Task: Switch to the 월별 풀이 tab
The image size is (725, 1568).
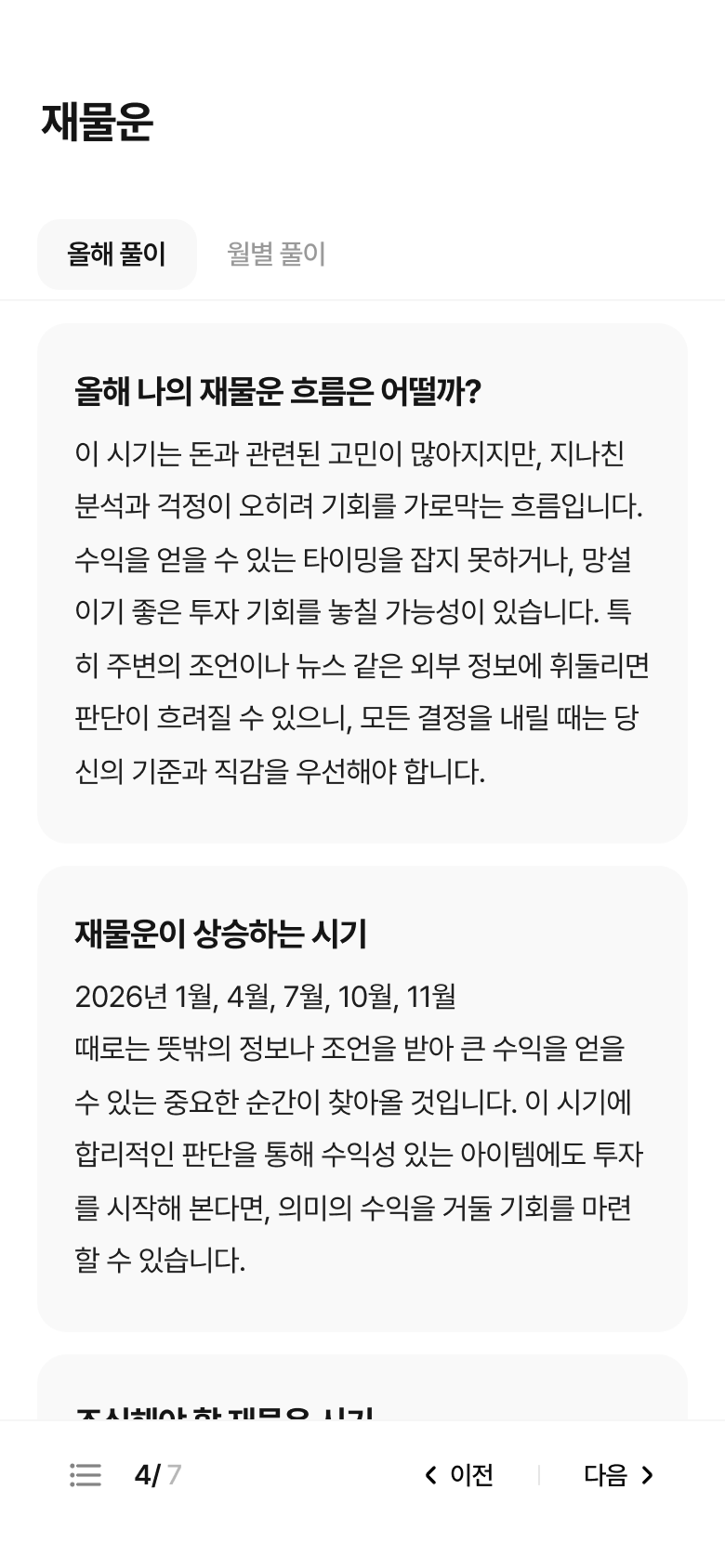Action: point(276,255)
